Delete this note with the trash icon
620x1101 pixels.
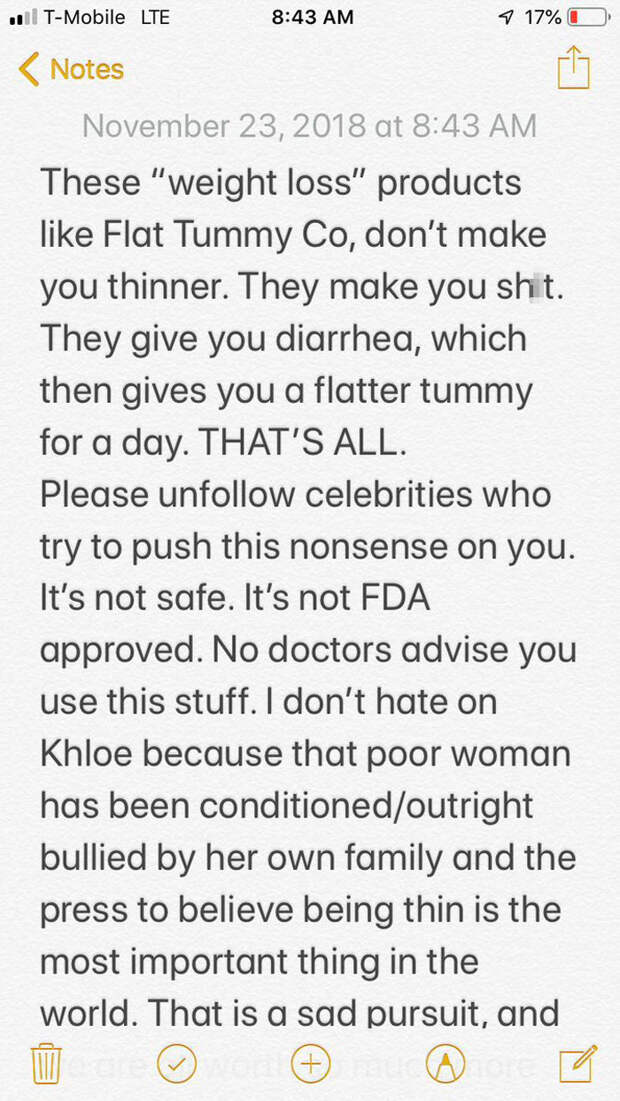tap(47, 1064)
